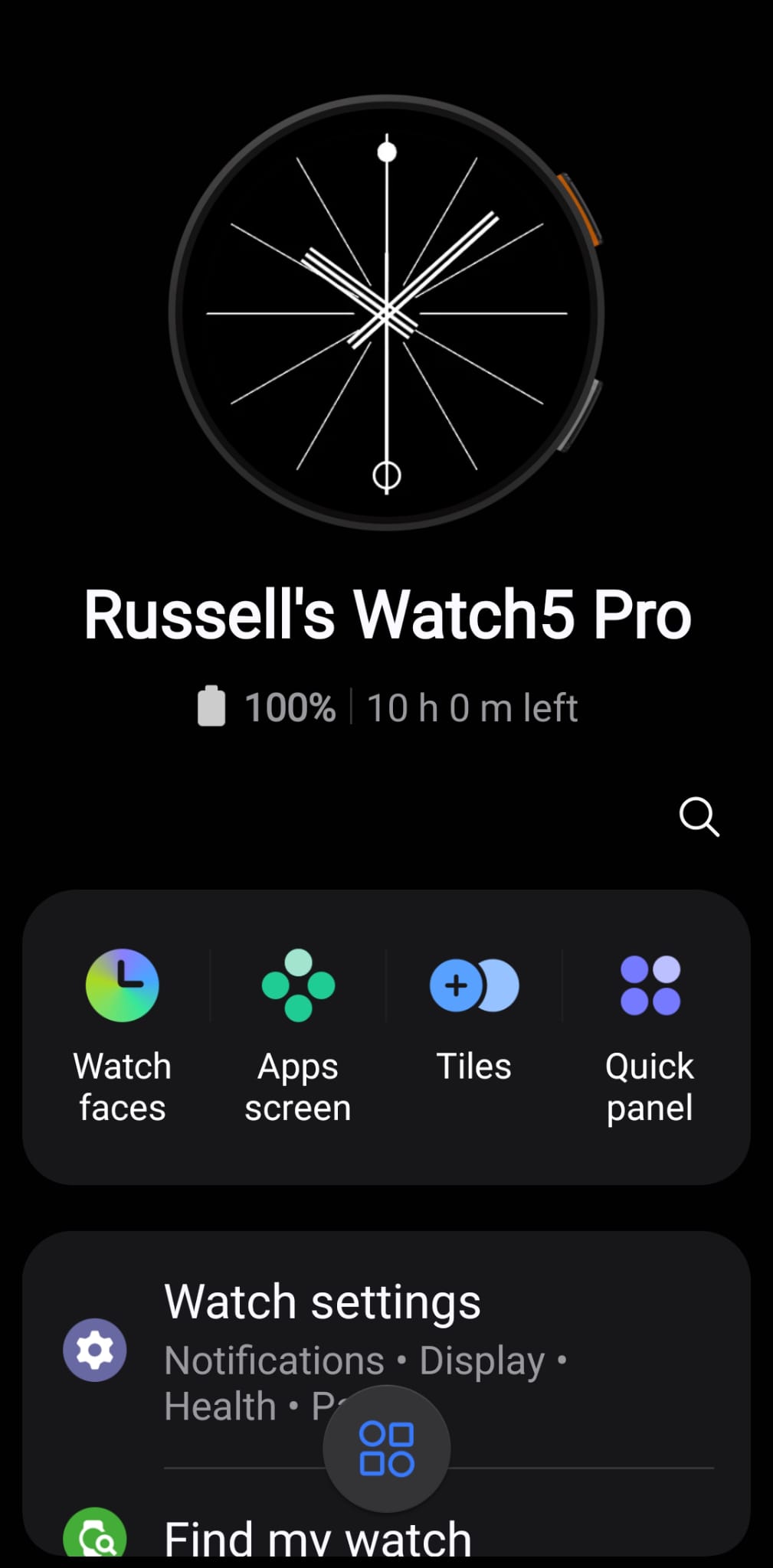Screen dimensions: 773x1568
Task: Open Watch faces
Action: click(123, 1034)
